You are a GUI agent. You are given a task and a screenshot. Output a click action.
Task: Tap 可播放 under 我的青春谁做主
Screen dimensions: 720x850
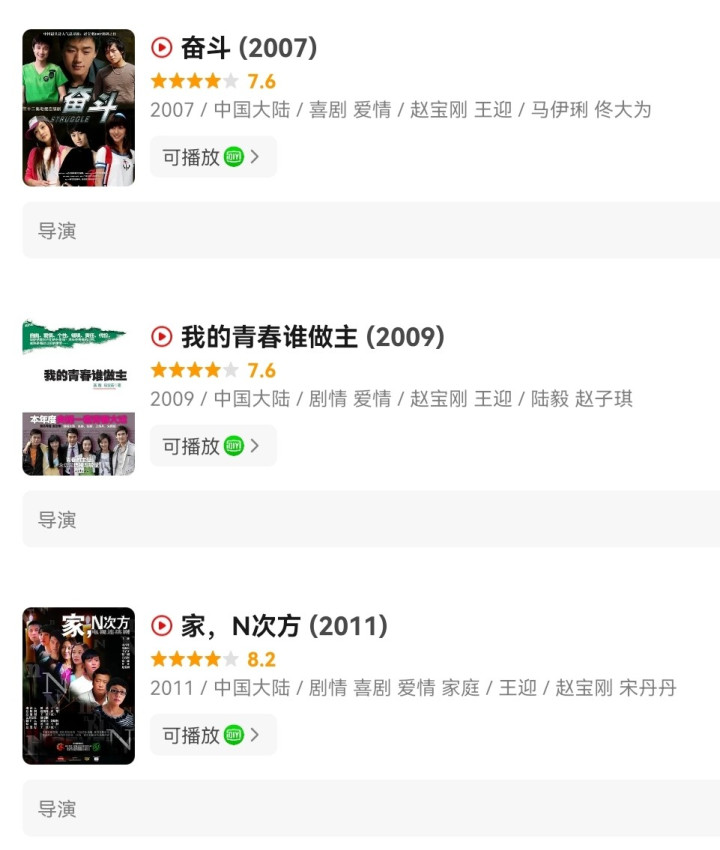212,446
